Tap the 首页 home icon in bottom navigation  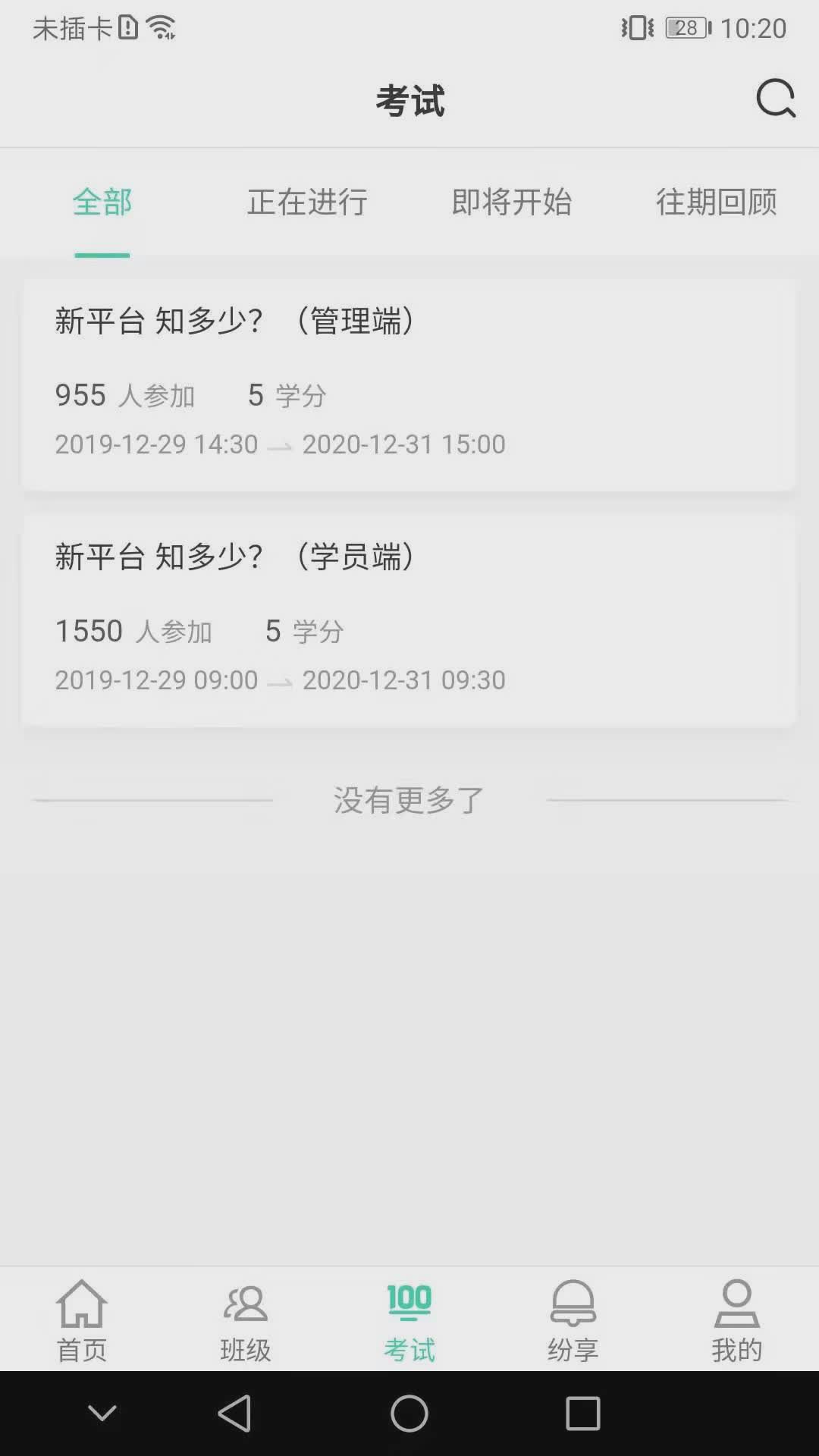(82, 1319)
